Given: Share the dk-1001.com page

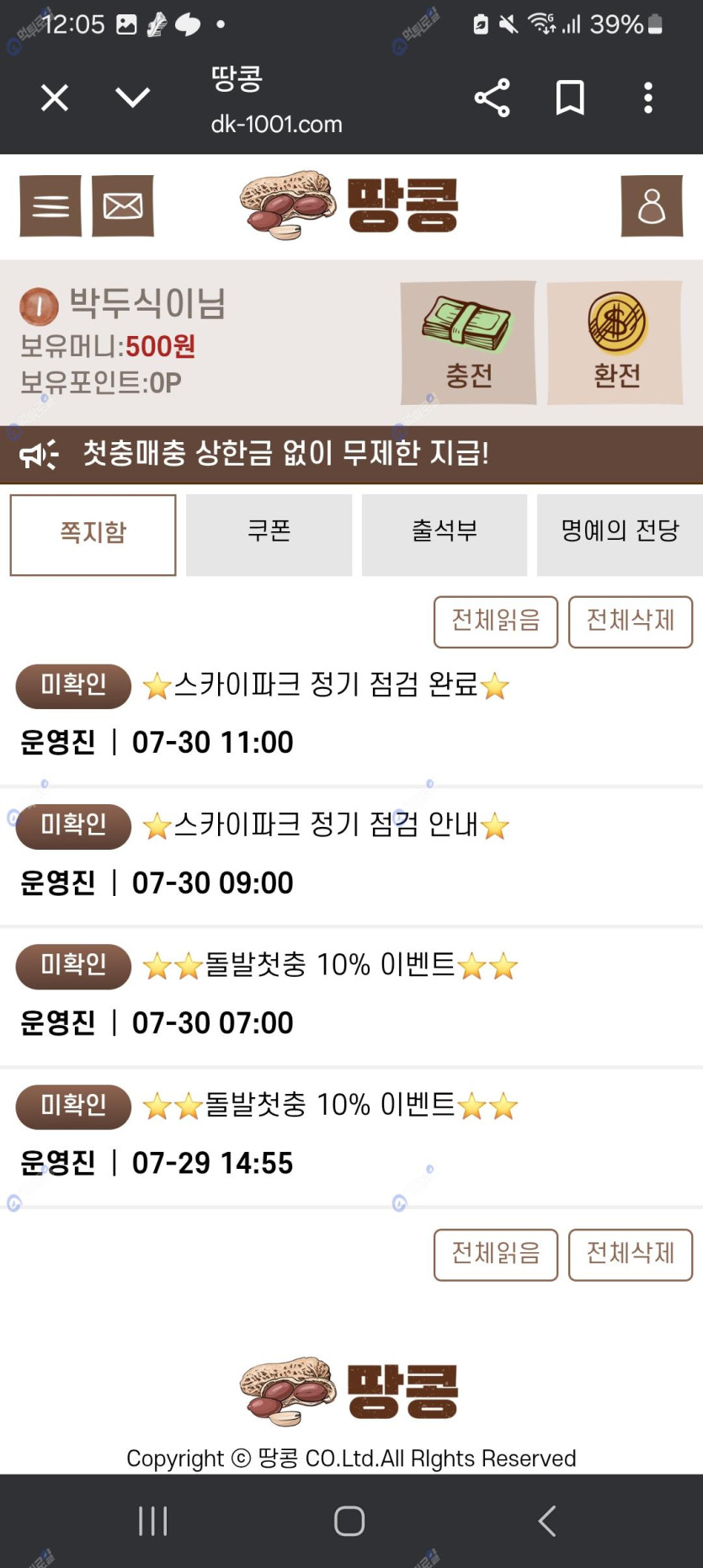Looking at the screenshot, I should tap(493, 98).
